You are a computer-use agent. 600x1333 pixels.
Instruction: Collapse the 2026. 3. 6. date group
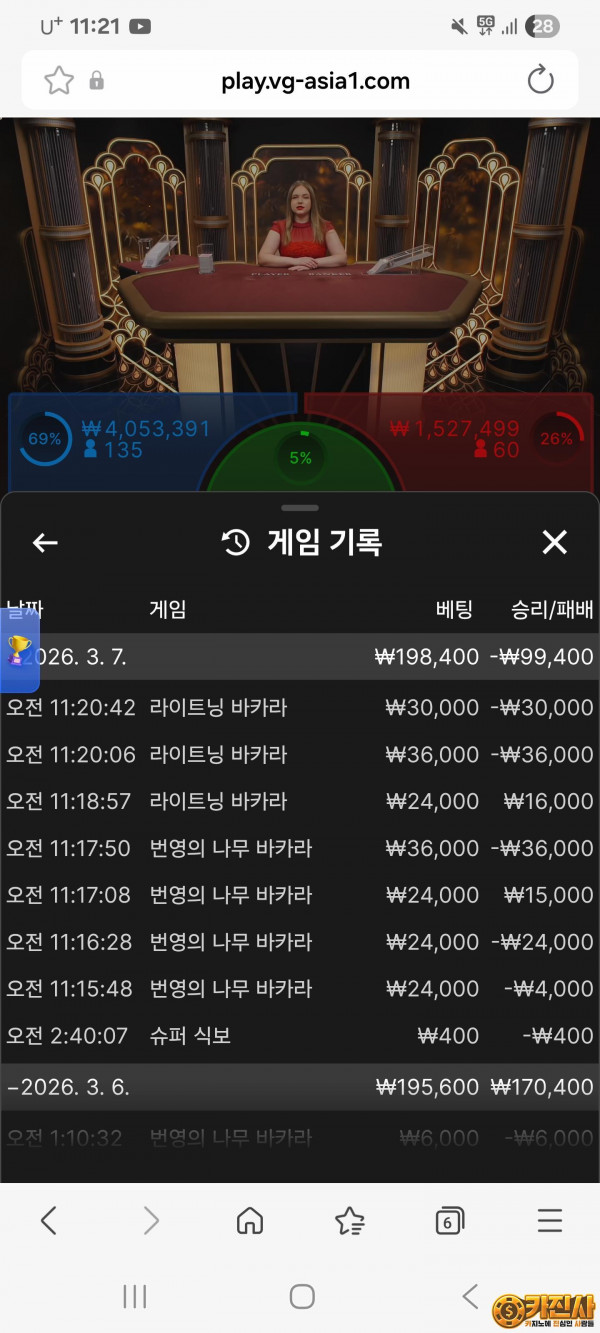click(x=300, y=1087)
